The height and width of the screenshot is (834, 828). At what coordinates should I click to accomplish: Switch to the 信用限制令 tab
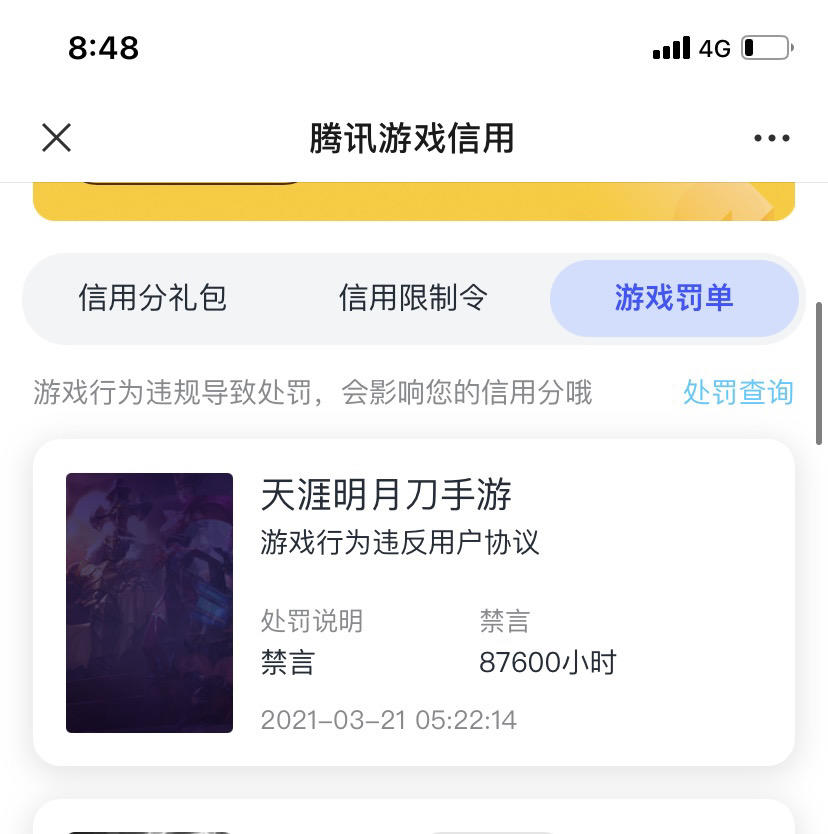click(413, 298)
